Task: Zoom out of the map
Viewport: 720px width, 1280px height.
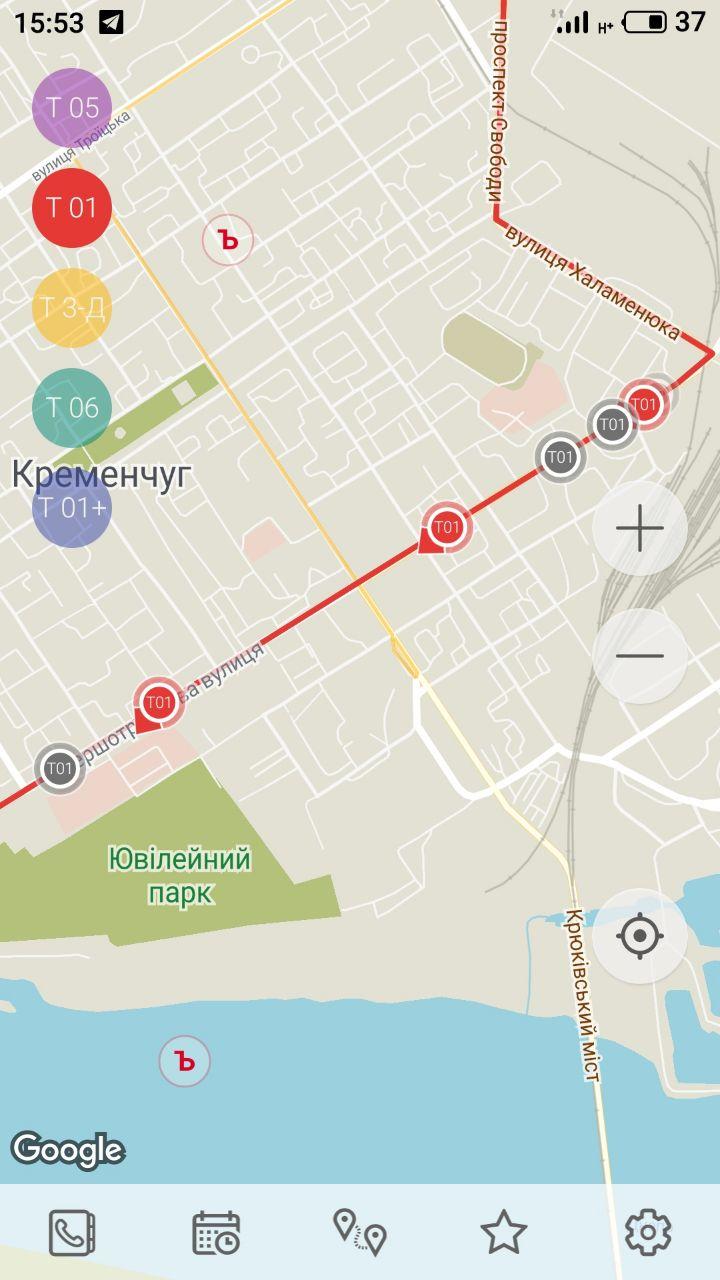Action: click(640, 656)
